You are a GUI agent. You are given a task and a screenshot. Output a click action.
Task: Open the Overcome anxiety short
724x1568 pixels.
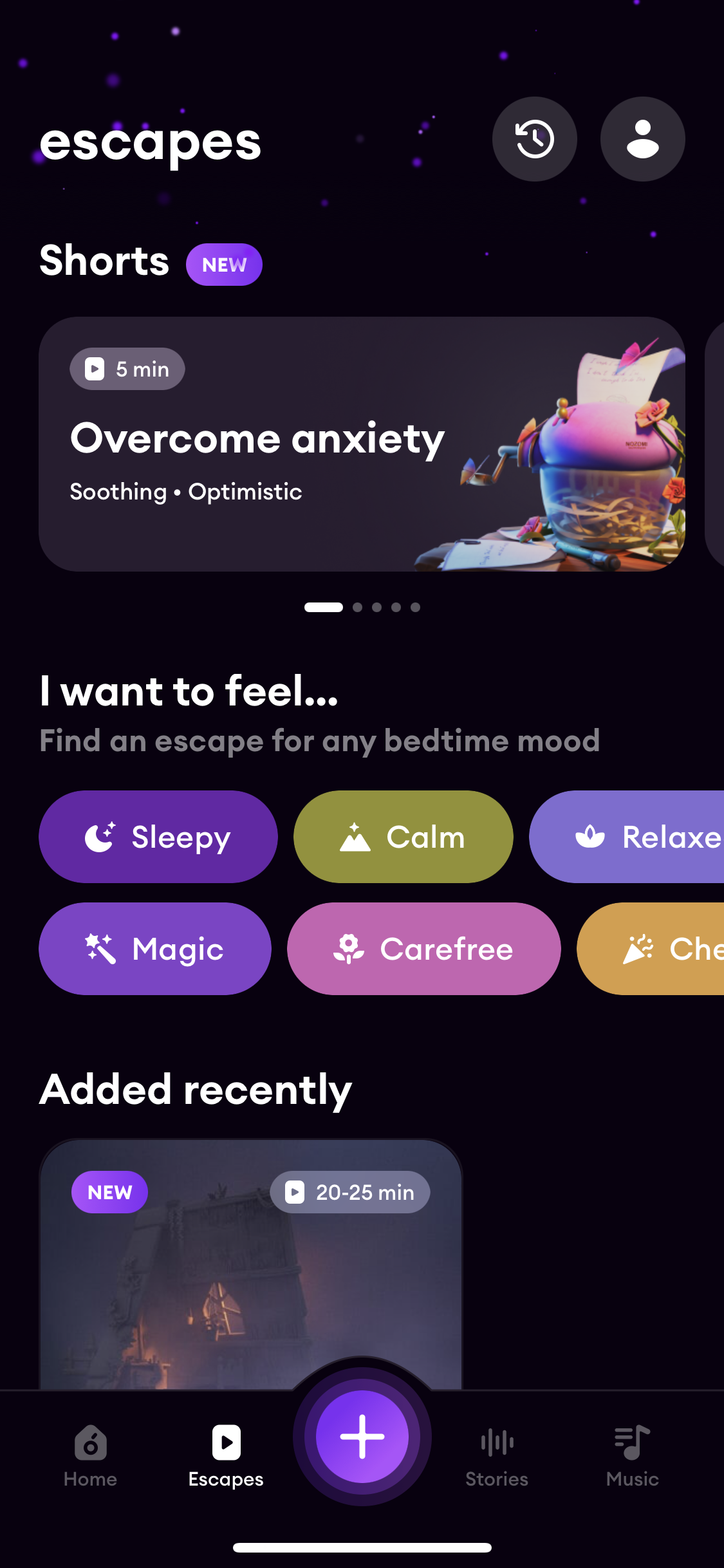(x=361, y=443)
